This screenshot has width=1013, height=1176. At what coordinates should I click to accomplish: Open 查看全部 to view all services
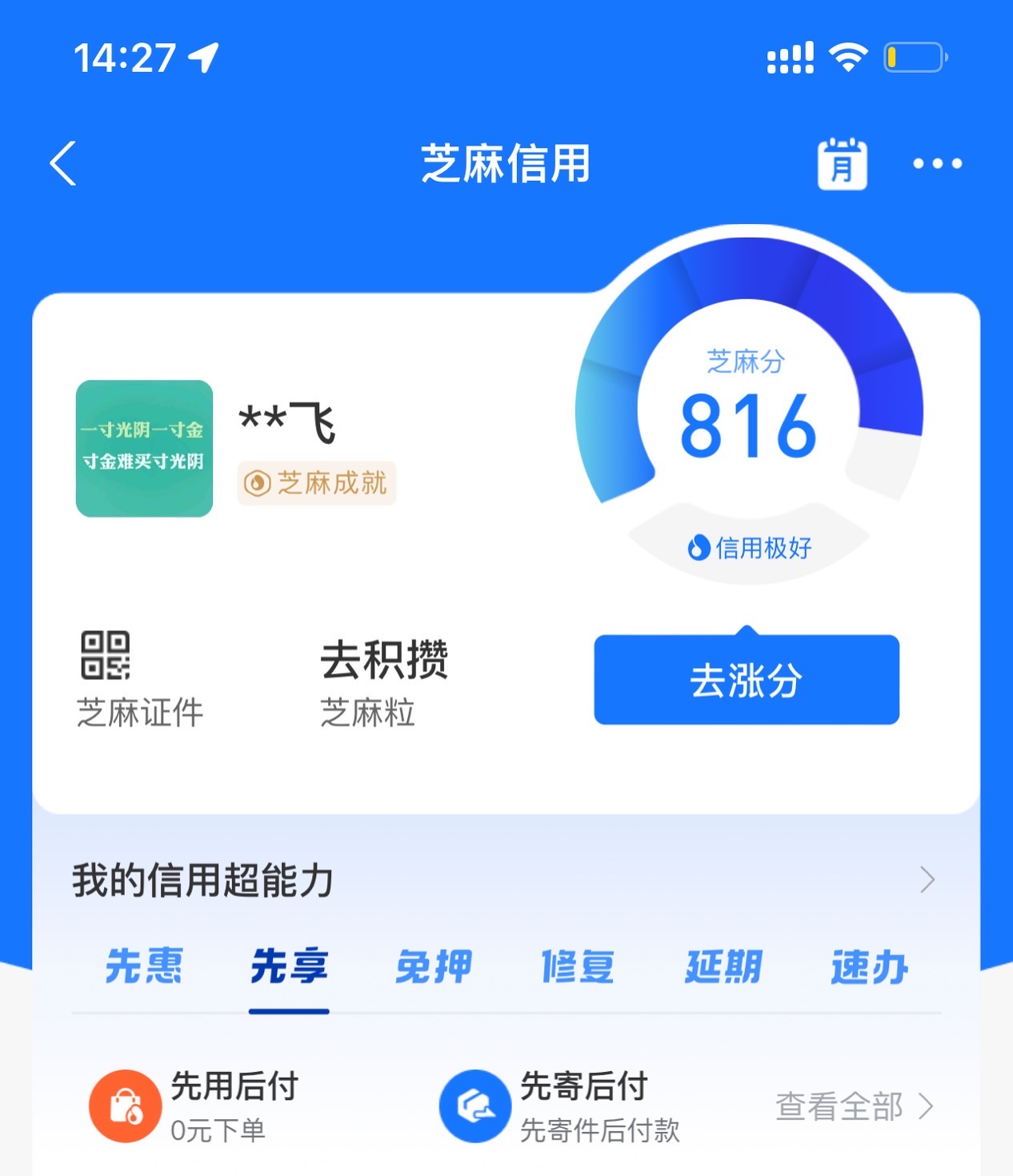(838, 1108)
